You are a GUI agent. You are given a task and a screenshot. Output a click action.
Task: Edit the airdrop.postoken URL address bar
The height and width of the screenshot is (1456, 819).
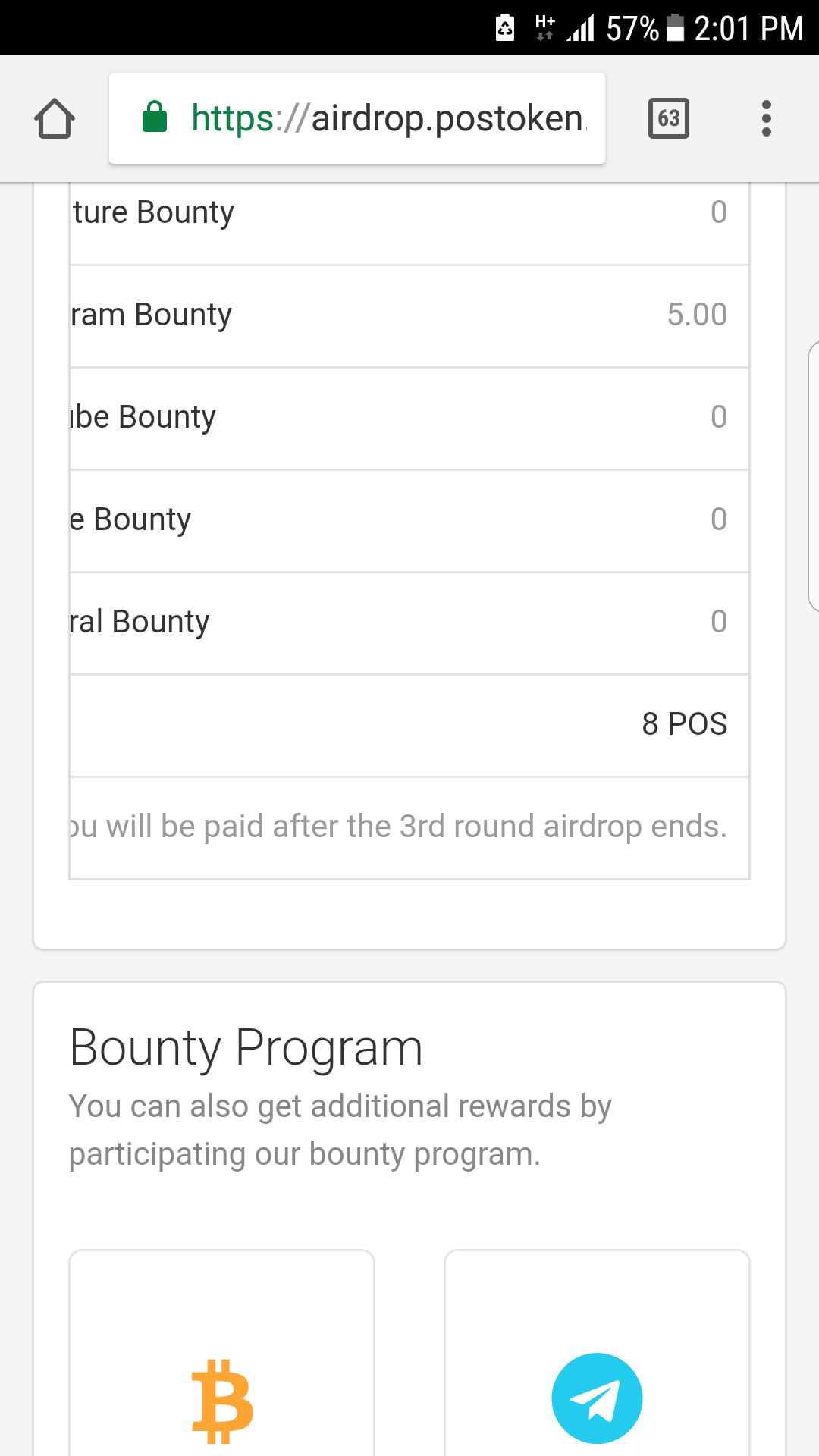(356, 119)
